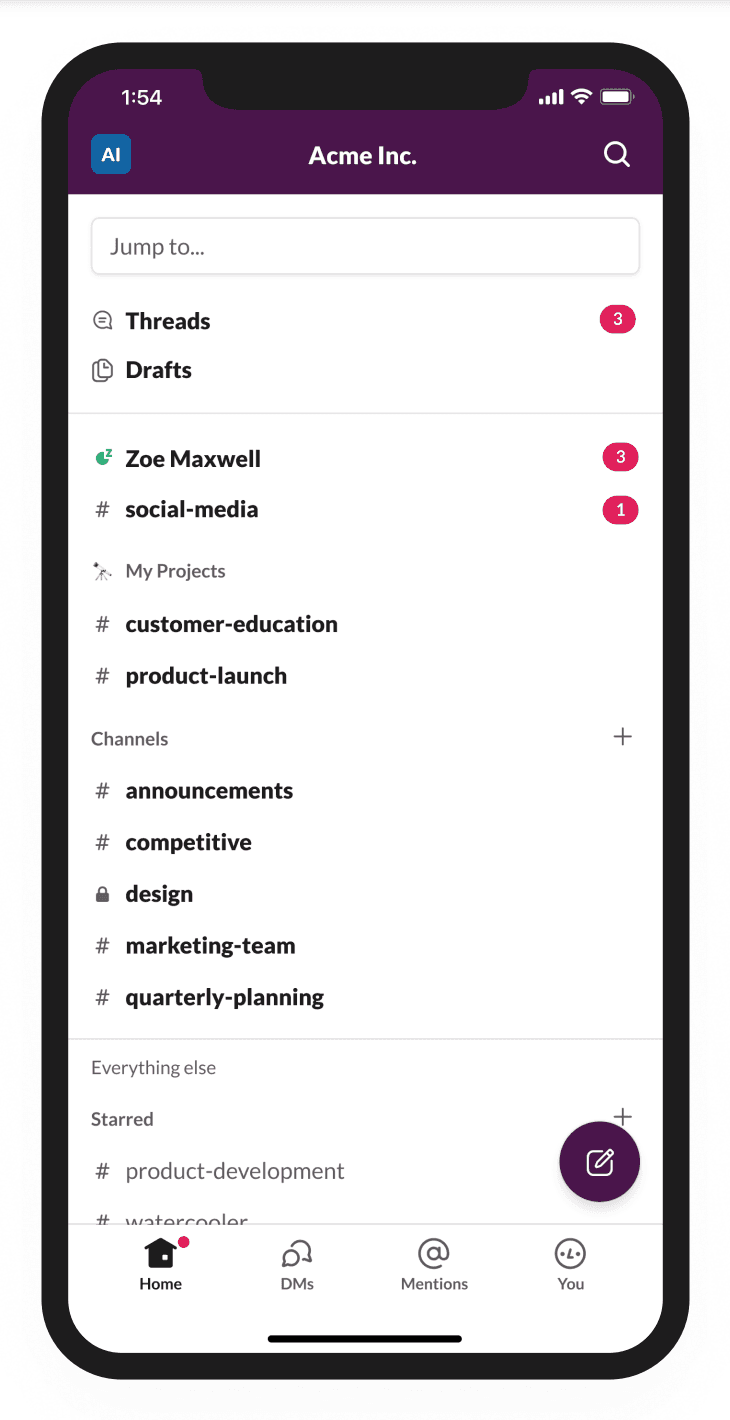Screen dimensions: 730x1420
Task: Open the customer-education channel
Action: 231,624
